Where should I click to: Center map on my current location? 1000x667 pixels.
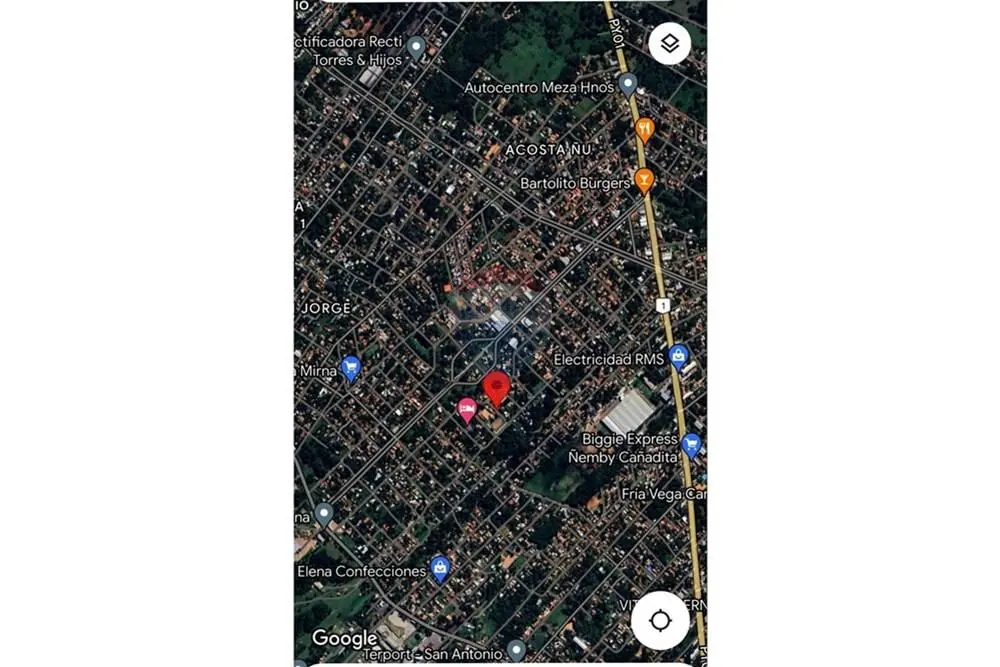660,621
